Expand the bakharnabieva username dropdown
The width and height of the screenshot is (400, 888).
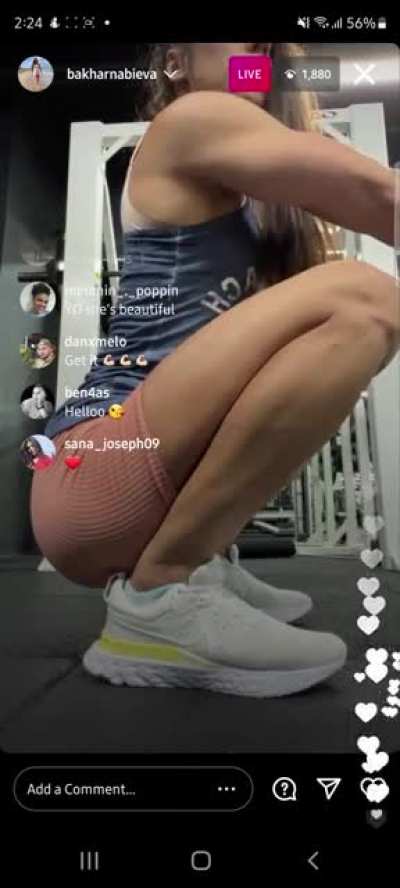coord(171,74)
